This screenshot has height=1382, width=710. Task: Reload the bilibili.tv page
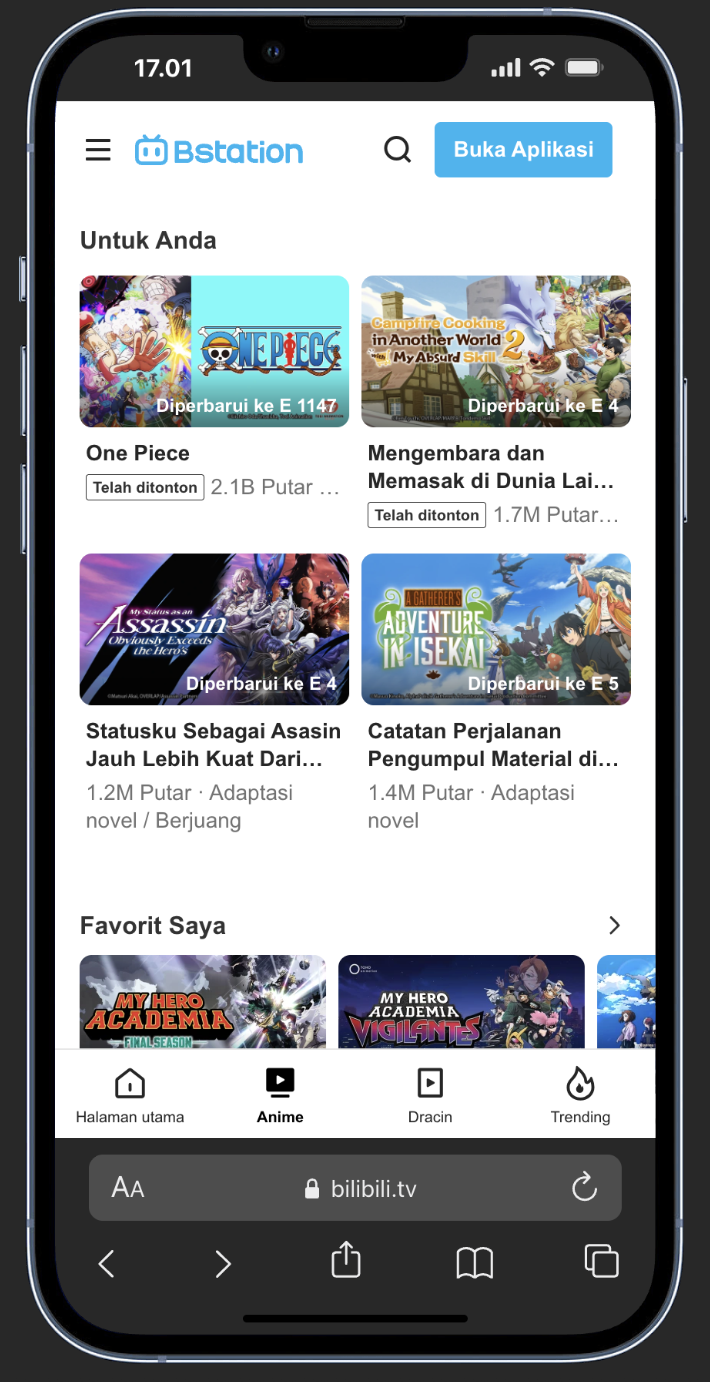coord(584,1187)
